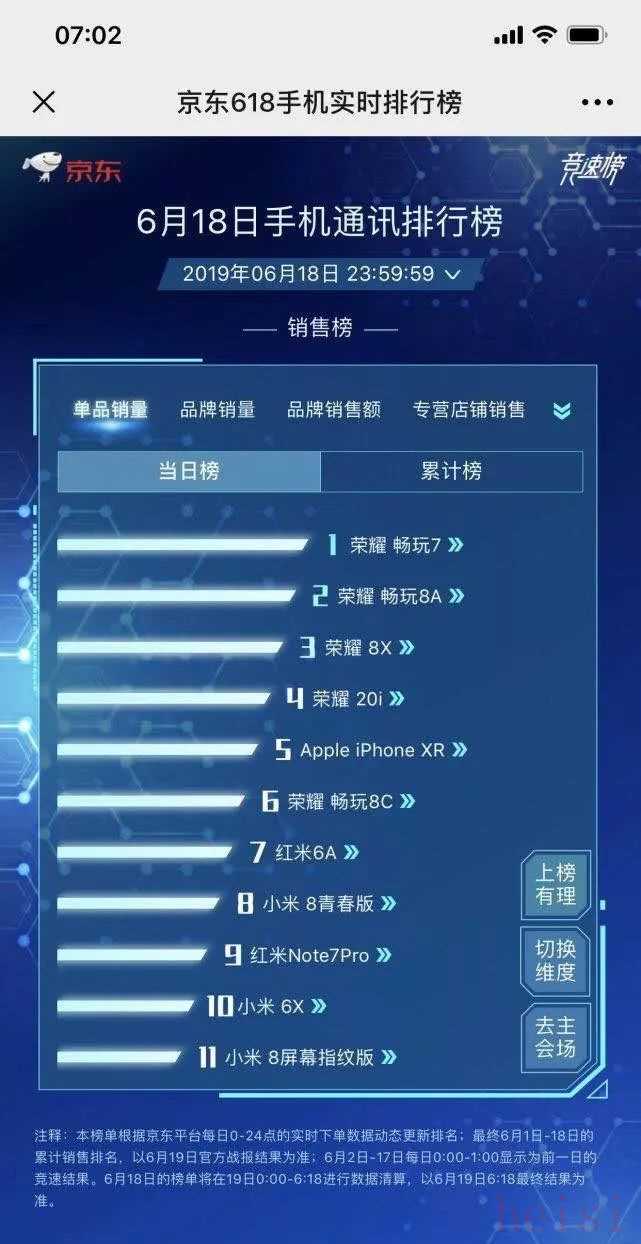This screenshot has width=641, height=1244.
Task: Open the date and time dropdown
Action: coord(320,273)
